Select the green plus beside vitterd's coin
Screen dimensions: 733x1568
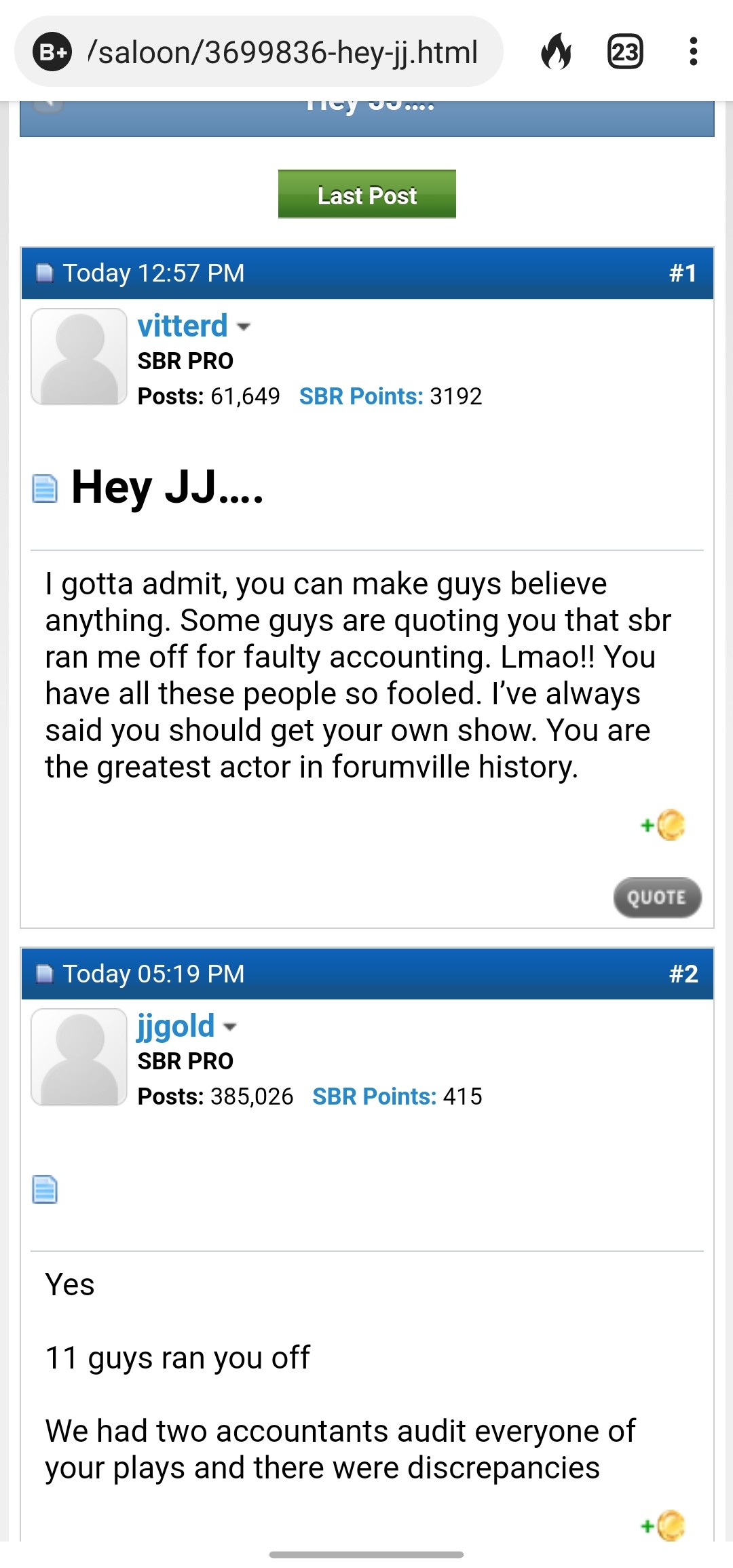(x=647, y=825)
